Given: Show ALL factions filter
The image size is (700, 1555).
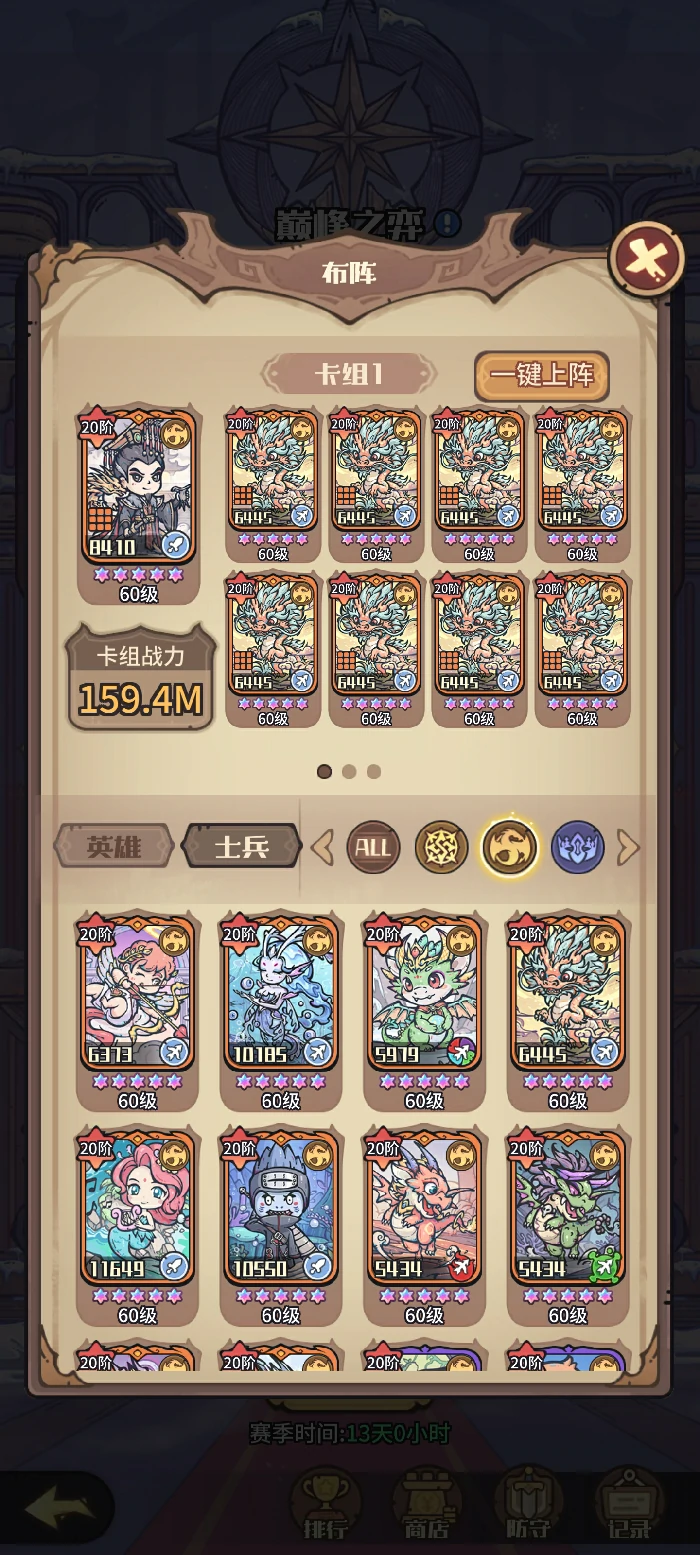Looking at the screenshot, I should (373, 848).
